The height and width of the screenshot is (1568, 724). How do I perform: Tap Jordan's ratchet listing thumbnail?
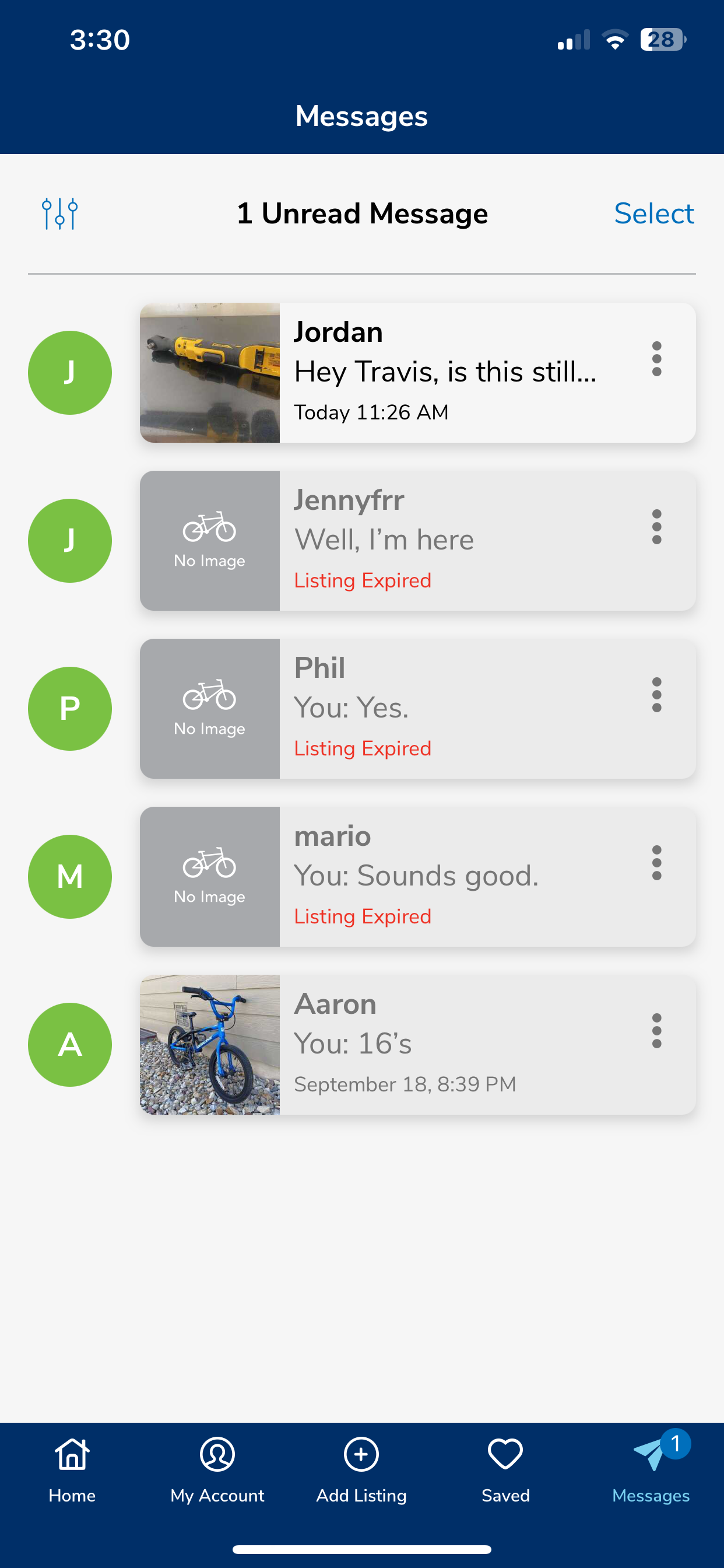tap(210, 372)
